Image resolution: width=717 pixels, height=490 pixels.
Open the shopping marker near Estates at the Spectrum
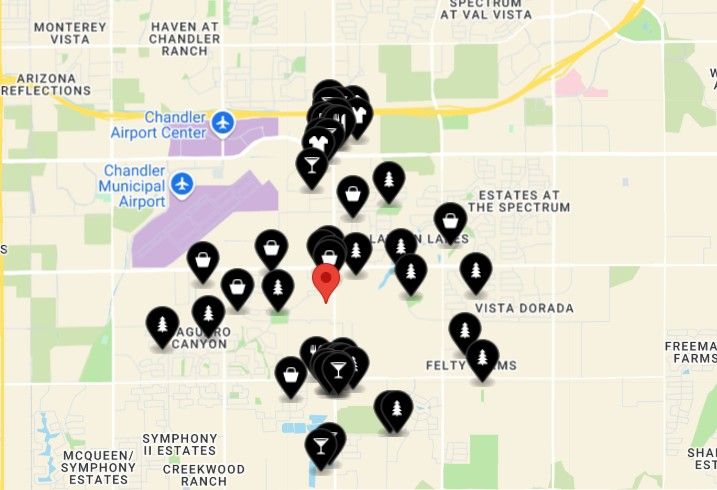[450, 219]
